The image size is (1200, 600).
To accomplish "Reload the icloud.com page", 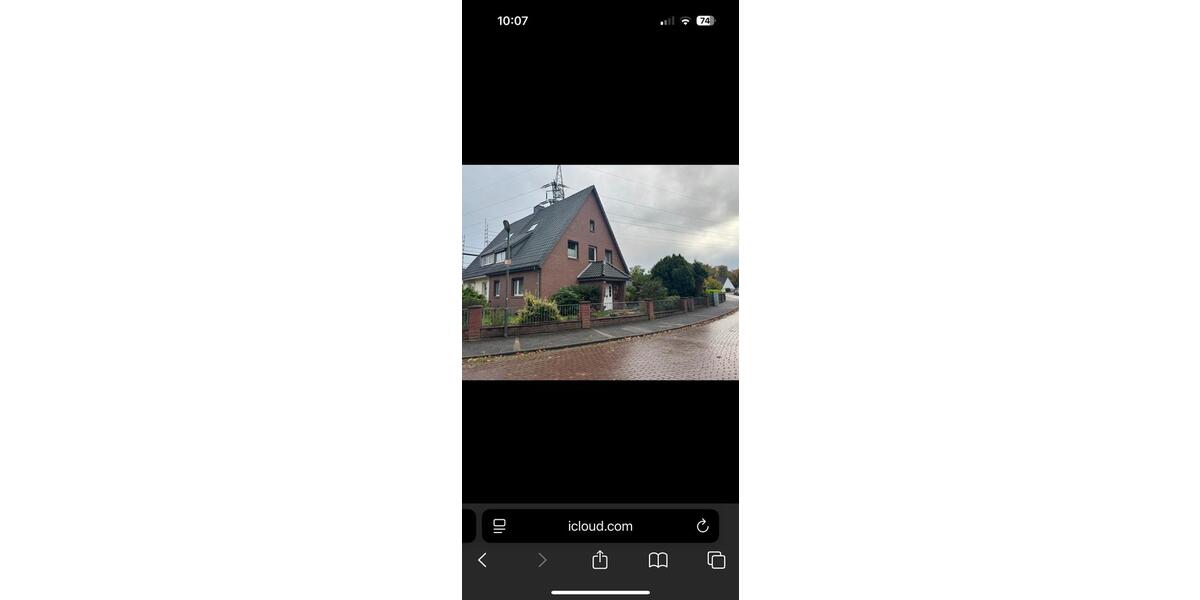I will (702, 526).
